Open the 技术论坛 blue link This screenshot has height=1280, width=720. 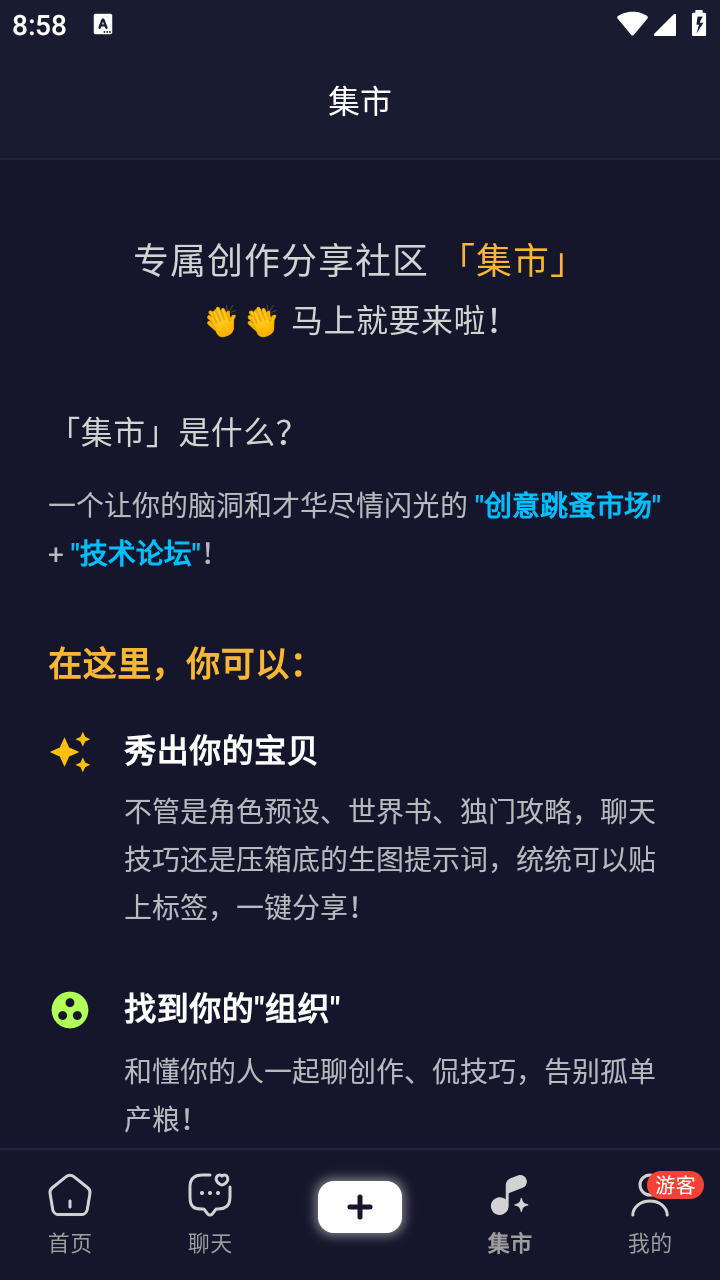[x=135, y=553]
